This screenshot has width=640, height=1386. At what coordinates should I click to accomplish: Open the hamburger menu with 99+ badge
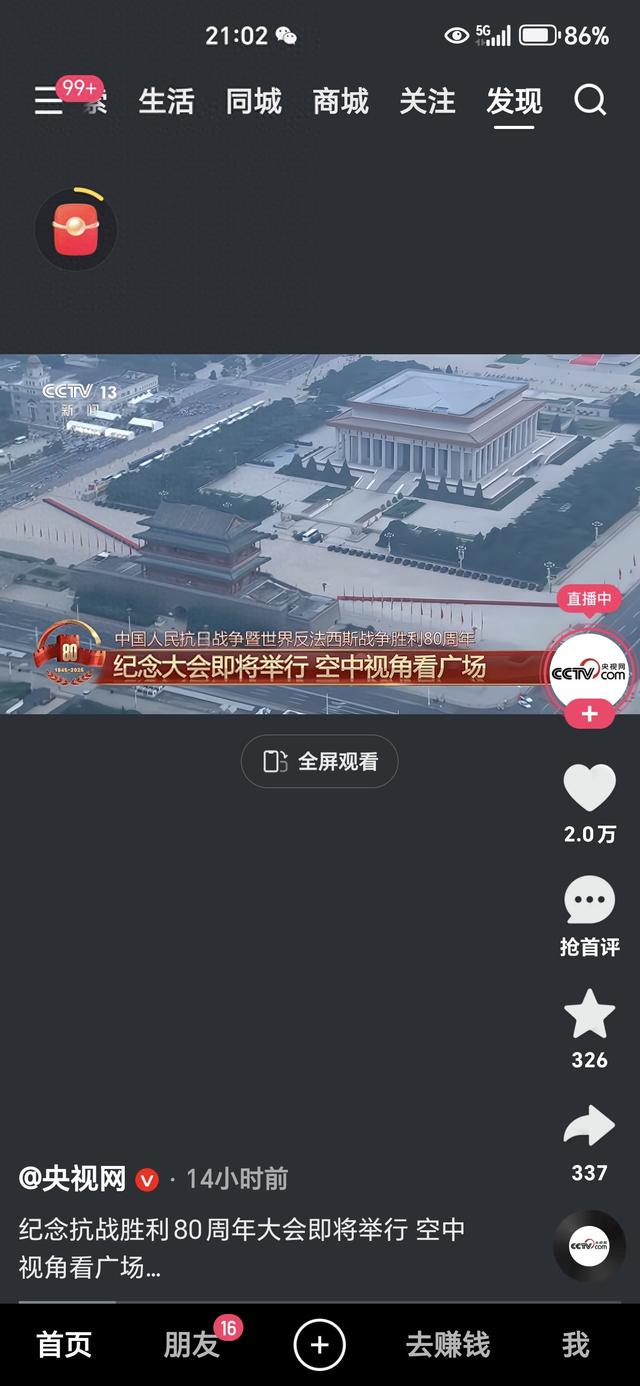coord(50,101)
